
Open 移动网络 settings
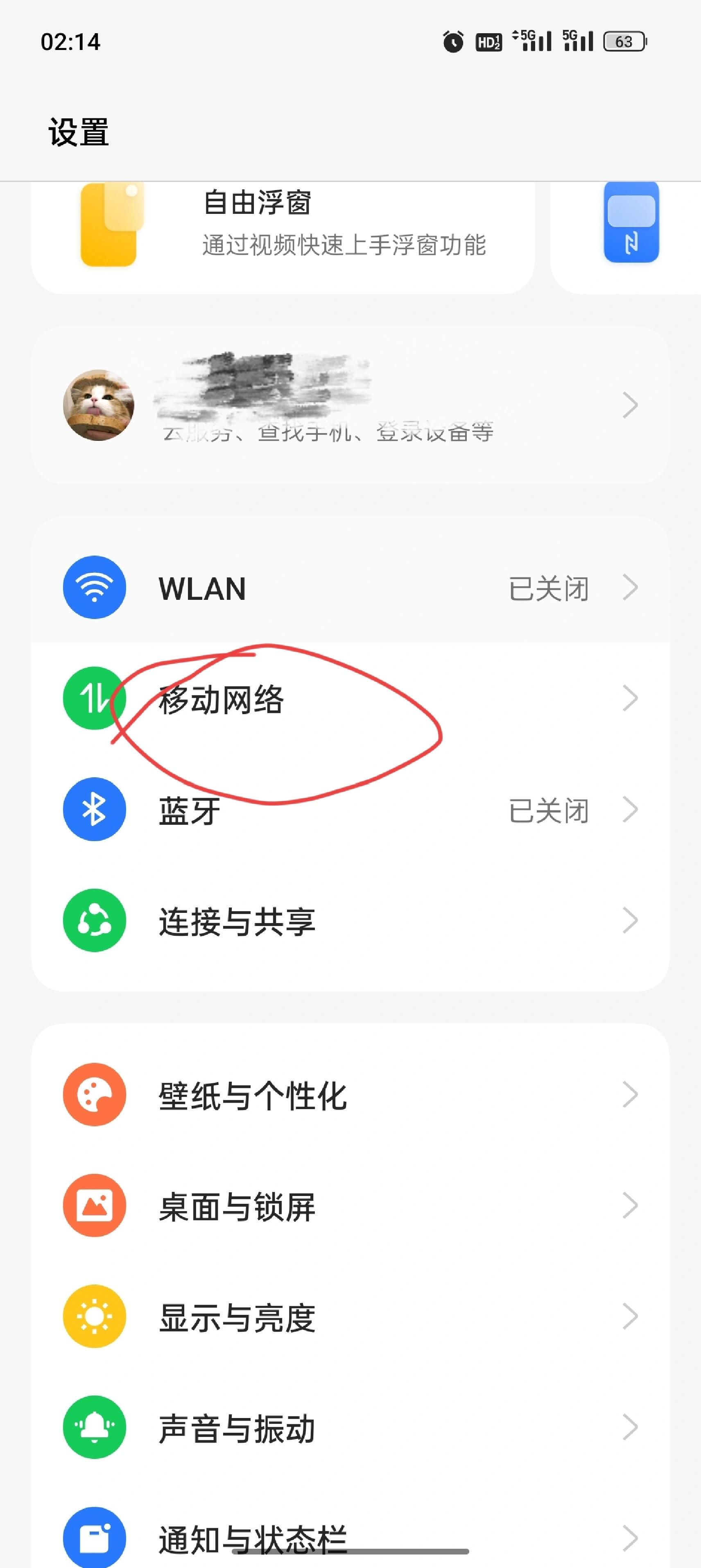[x=350, y=699]
